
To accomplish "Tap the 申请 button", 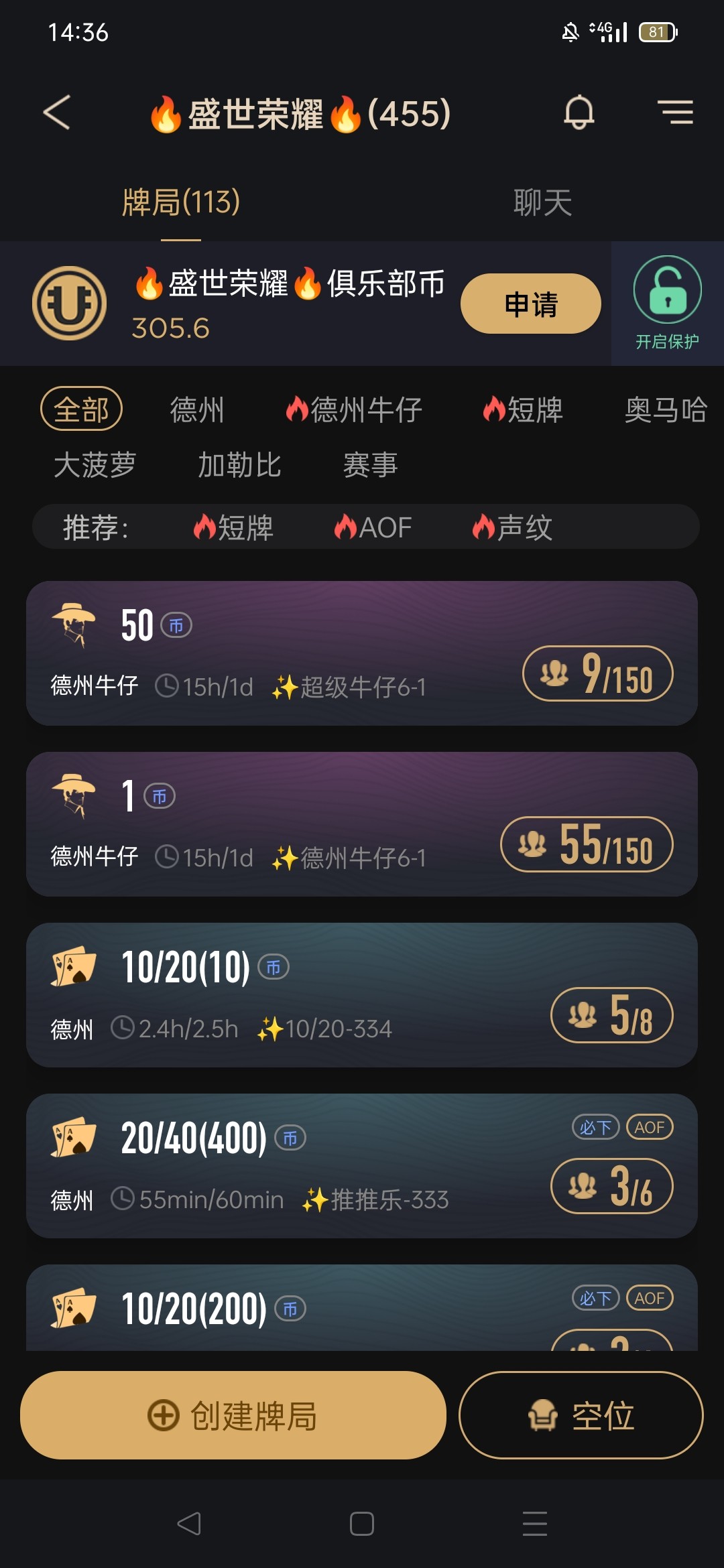I will [x=531, y=304].
